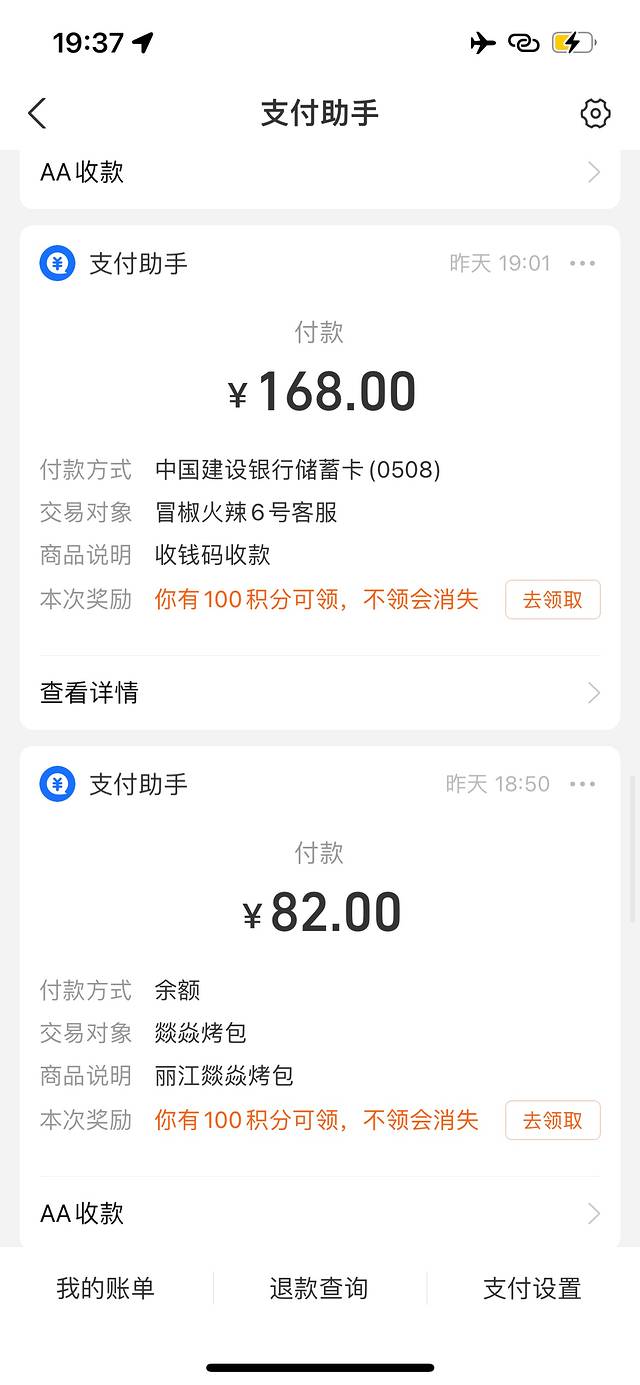The width and height of the screenshot is (640, 1385).
Task: Open 退款查询 at the bottom
Action: (x=319, y=1288)
